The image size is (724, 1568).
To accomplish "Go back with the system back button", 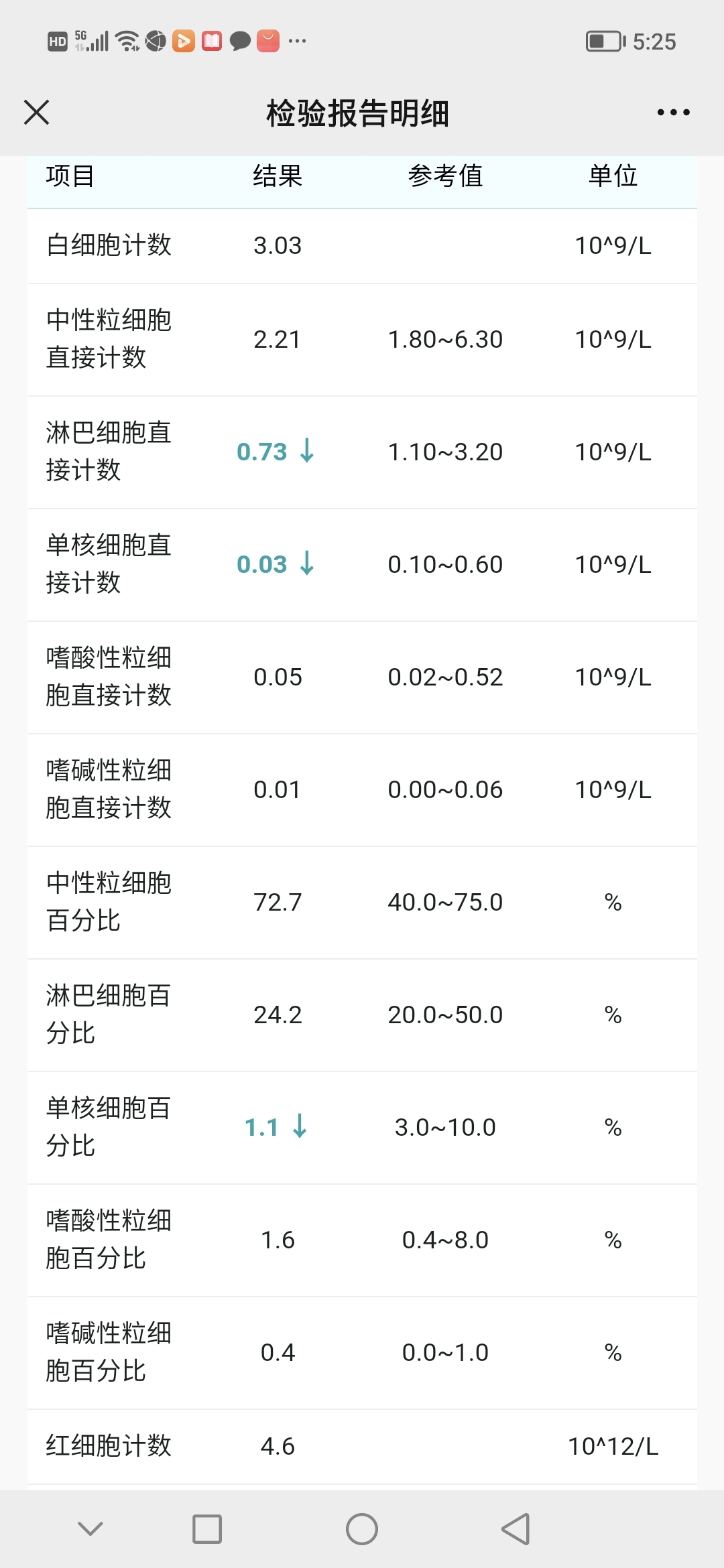I will click(x=516, y=1529).
